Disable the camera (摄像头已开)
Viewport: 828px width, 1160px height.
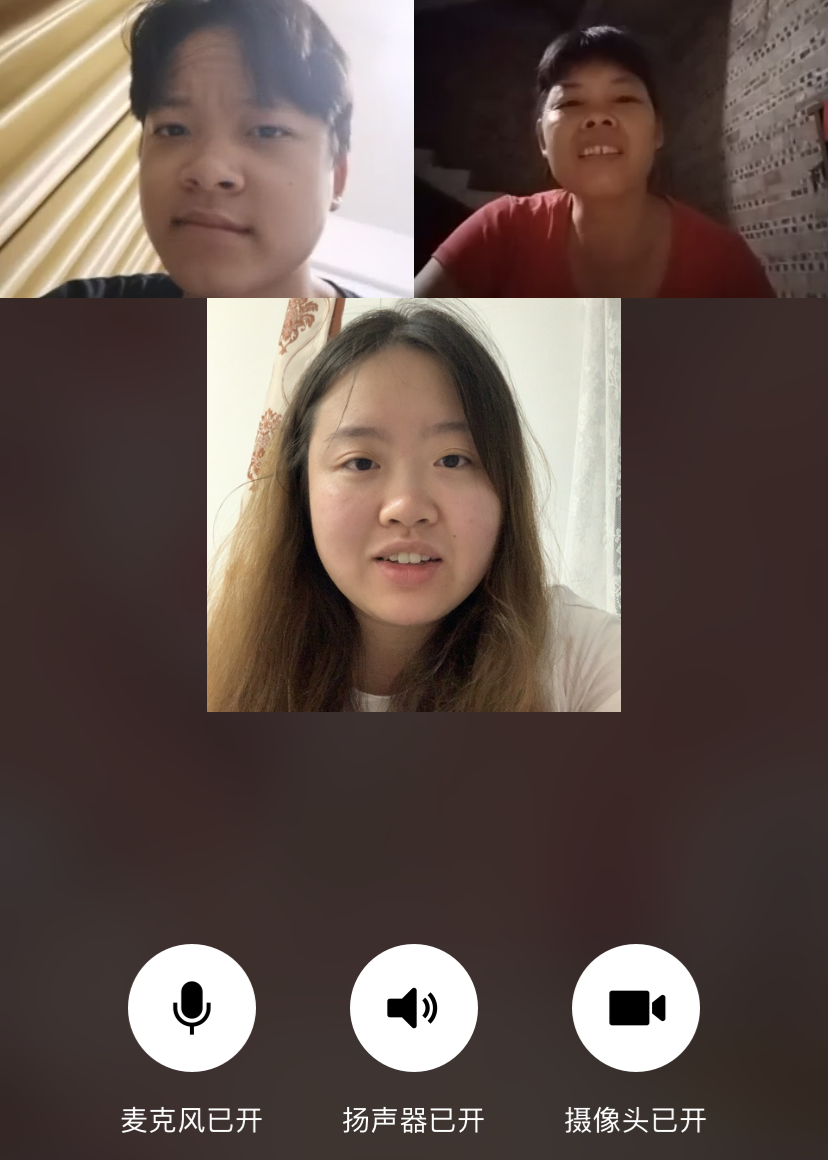pos(635,1008)
